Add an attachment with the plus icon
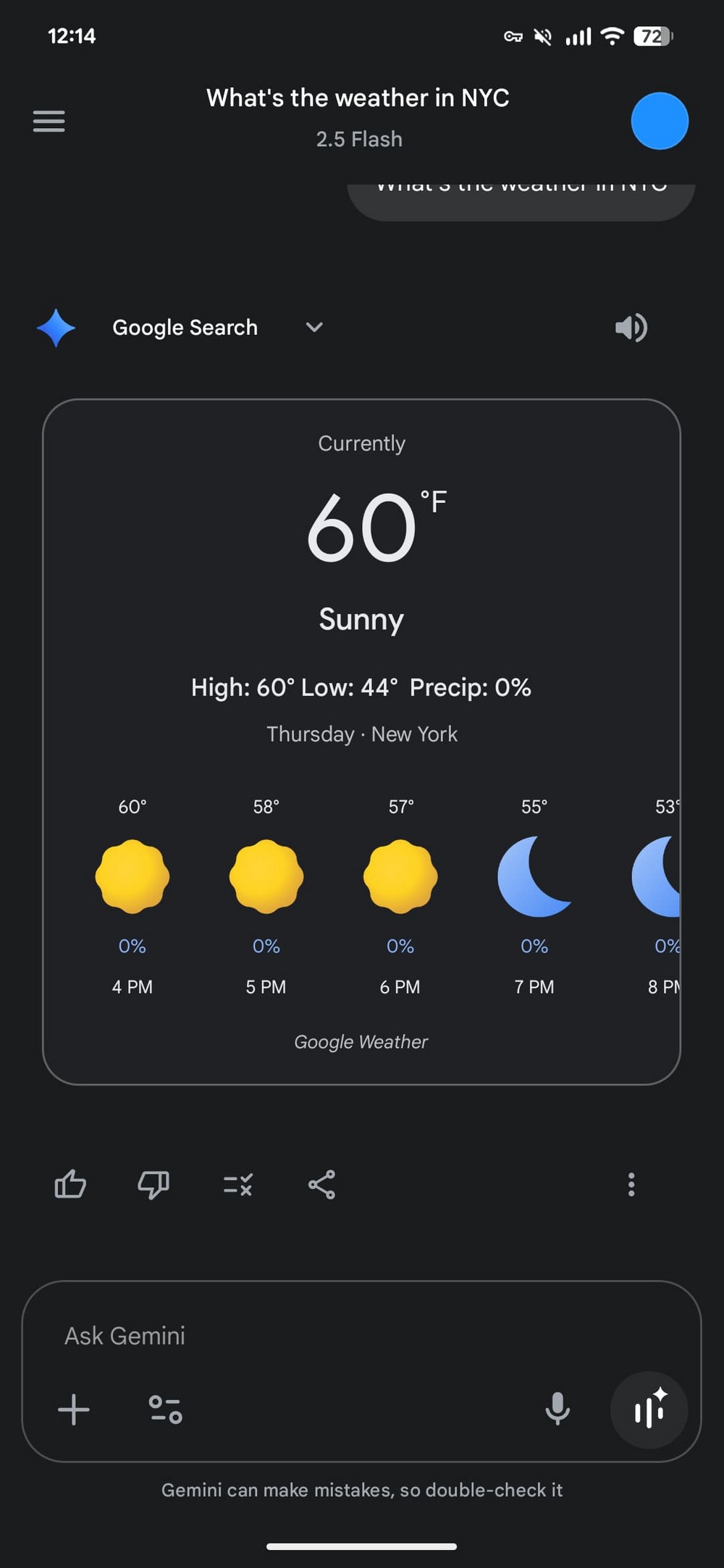This screenshot has width=724, height=1568. coord(74,1410)
